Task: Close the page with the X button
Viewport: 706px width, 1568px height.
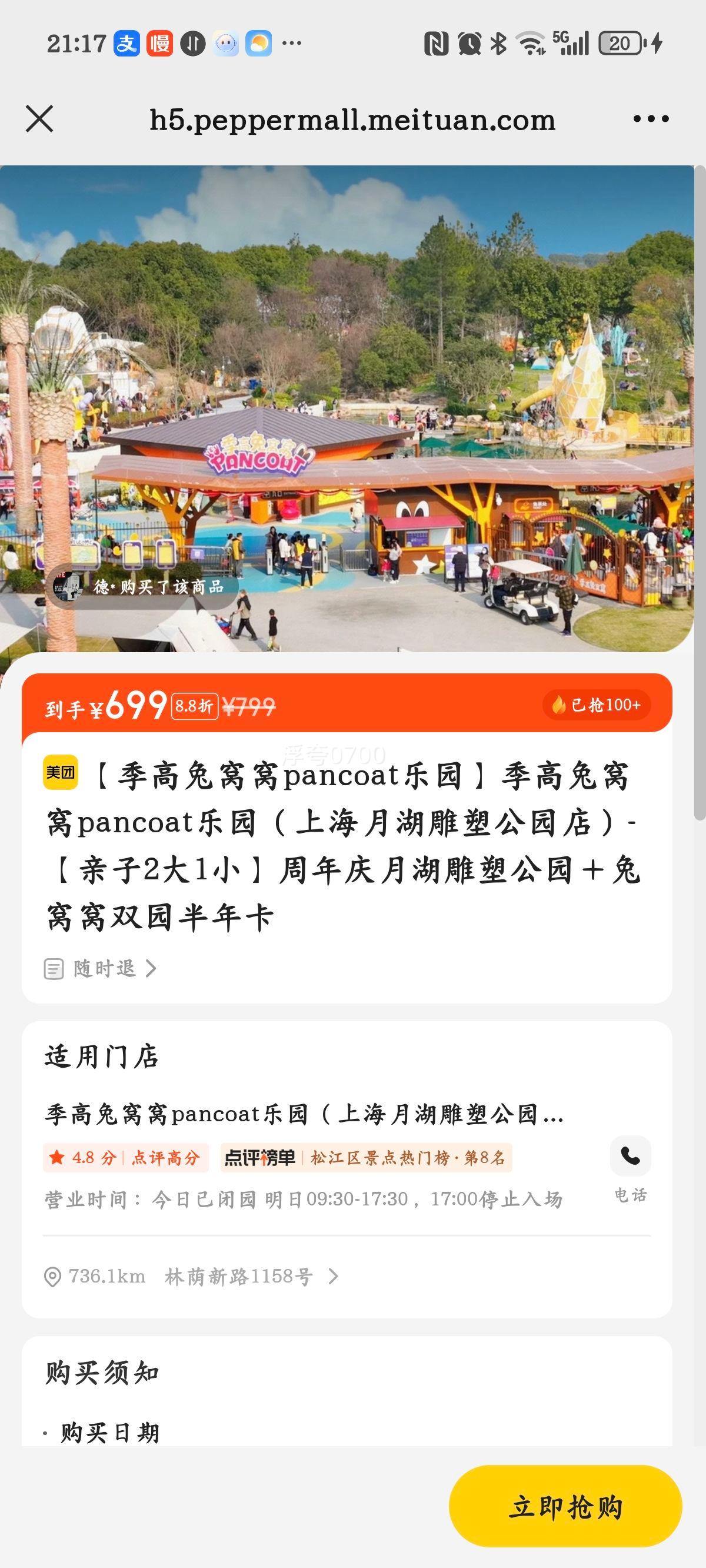Action: tap(41, 119)
